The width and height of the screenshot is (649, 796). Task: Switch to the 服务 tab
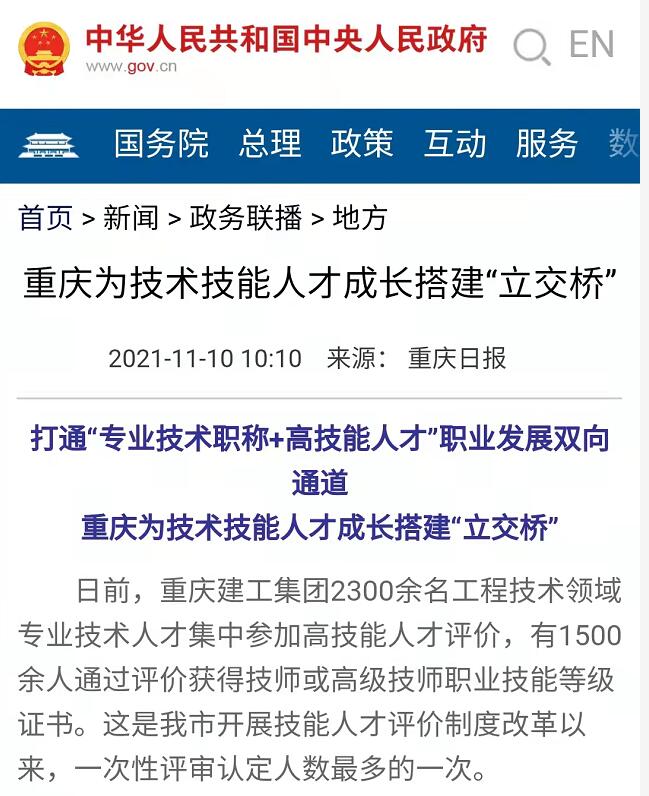[x=546, y=144]
